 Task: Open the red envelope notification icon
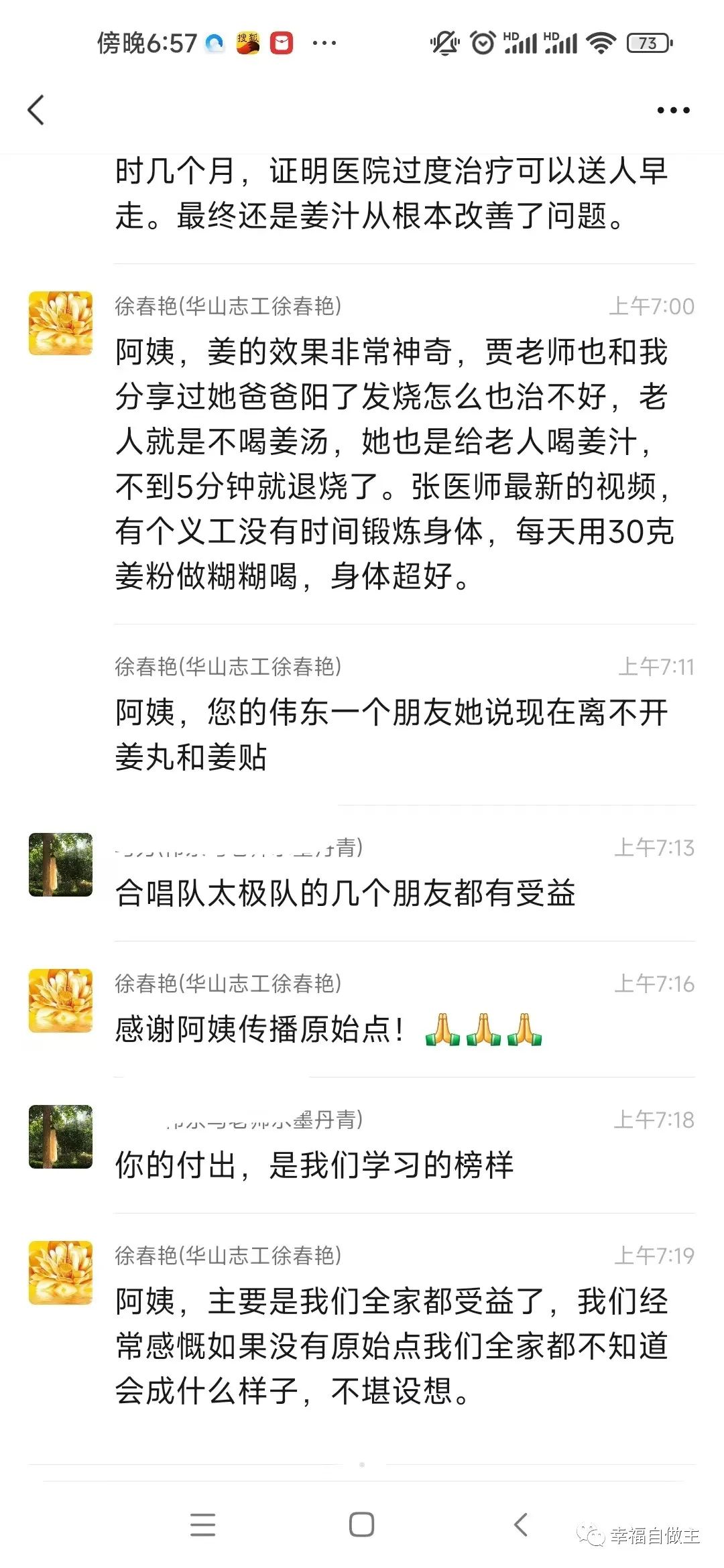click(x=282, y=42)
